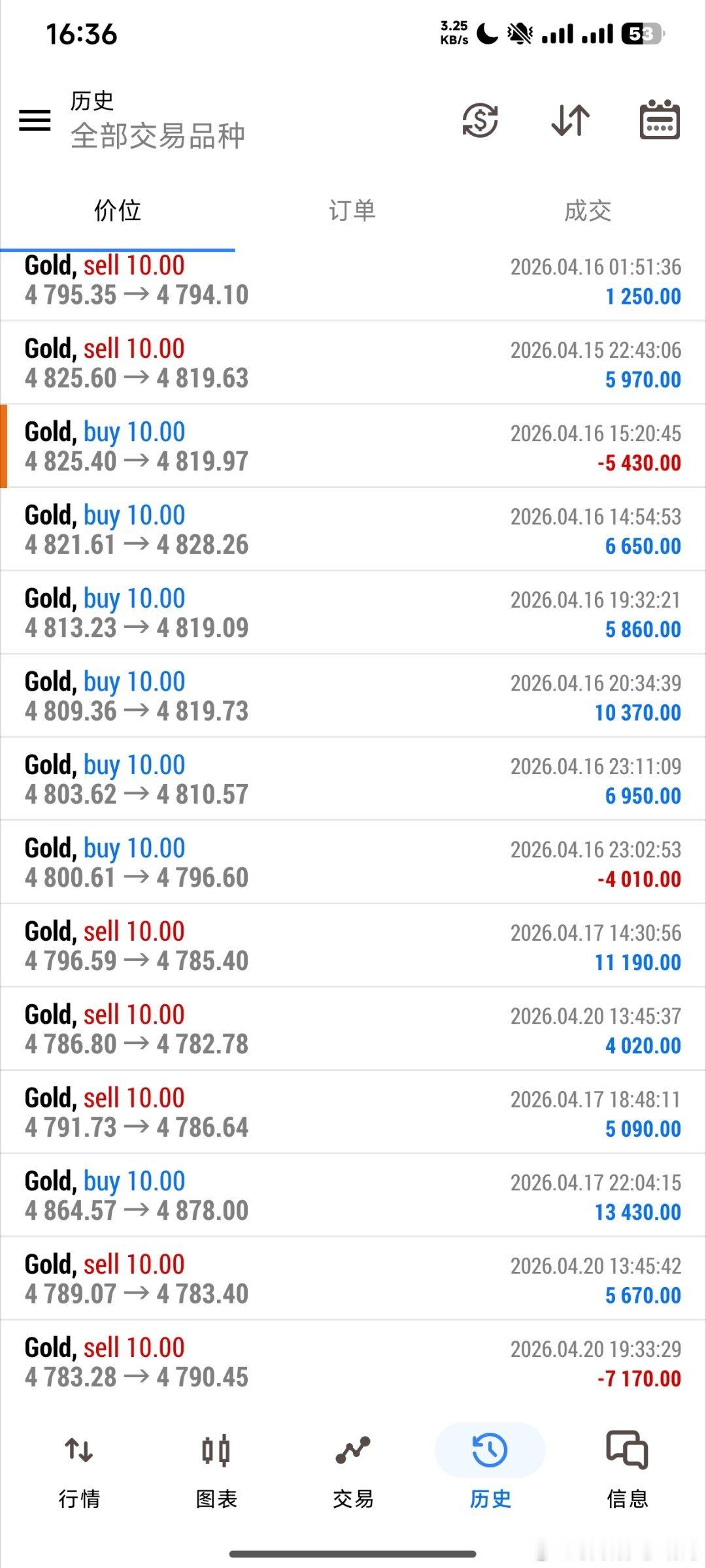The width and height of the screenshot is (706, 1568).
Task: Open the hamburger drawer menu
Action: tap(35, 120)
